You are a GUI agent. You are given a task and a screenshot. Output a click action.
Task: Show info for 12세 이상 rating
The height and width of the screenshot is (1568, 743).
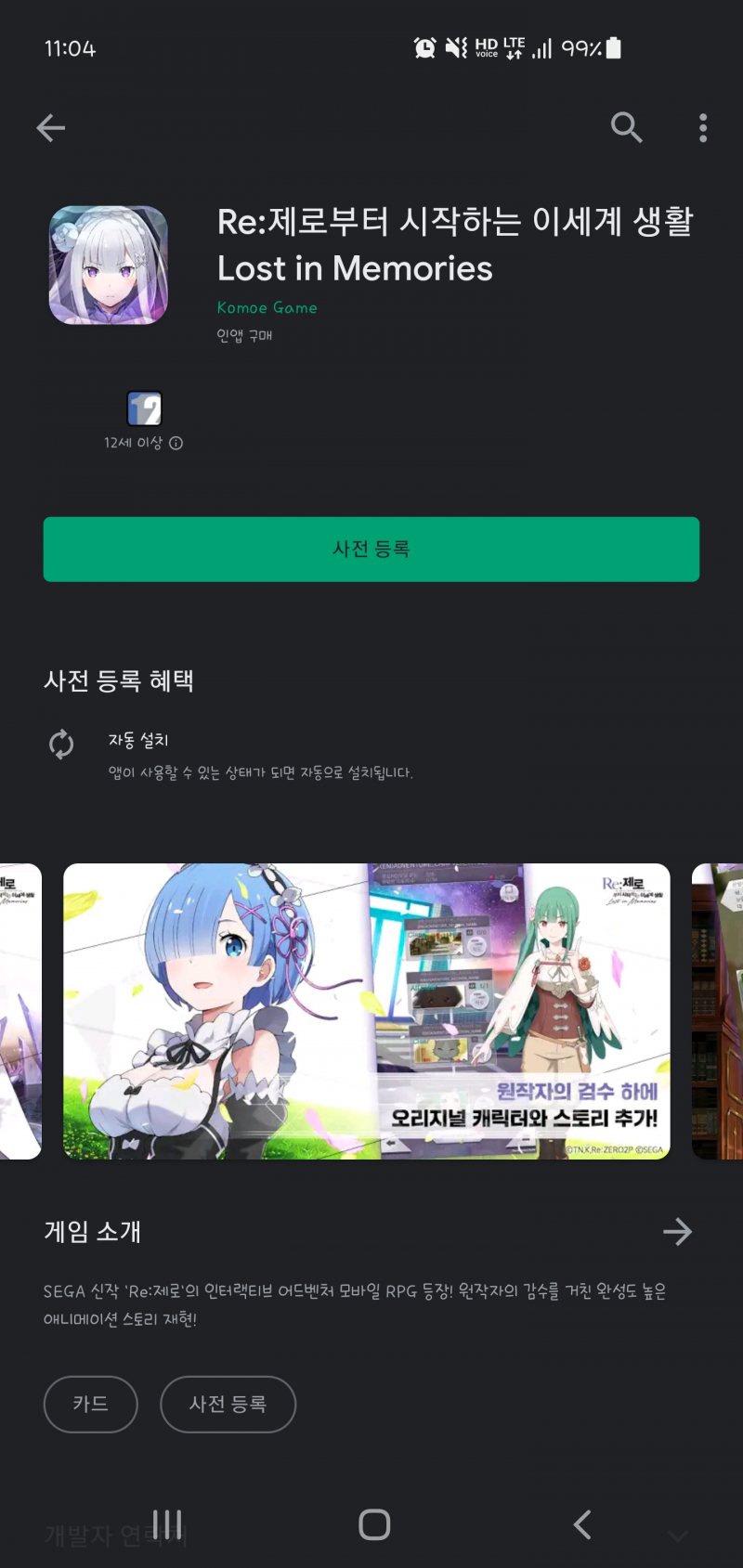pyautogui.click(x=176, y=443)
